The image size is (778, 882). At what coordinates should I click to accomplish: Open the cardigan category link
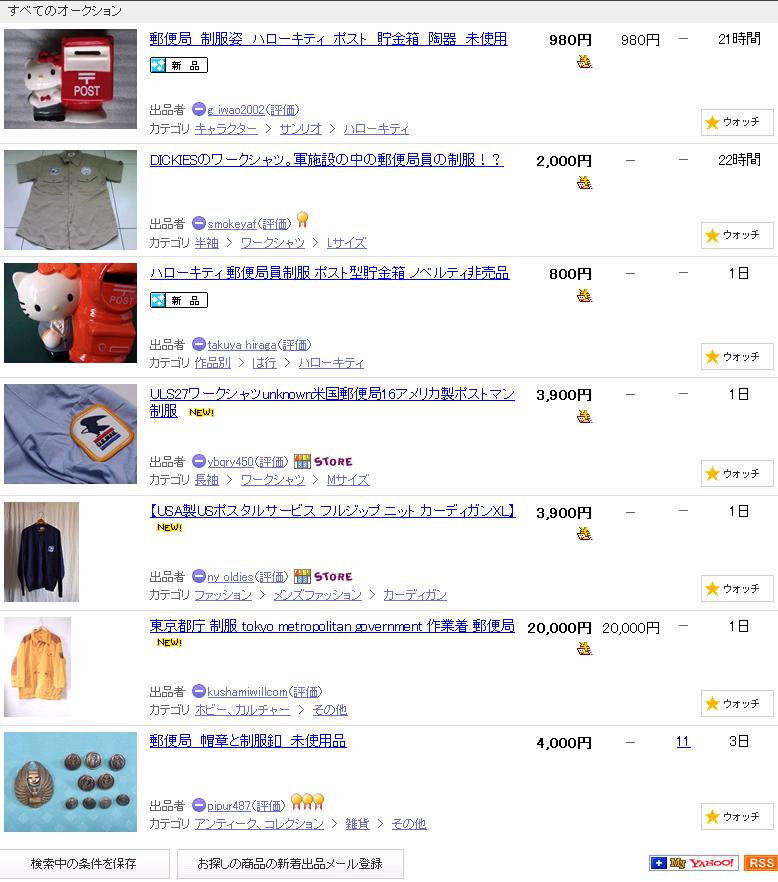(414, 595)
